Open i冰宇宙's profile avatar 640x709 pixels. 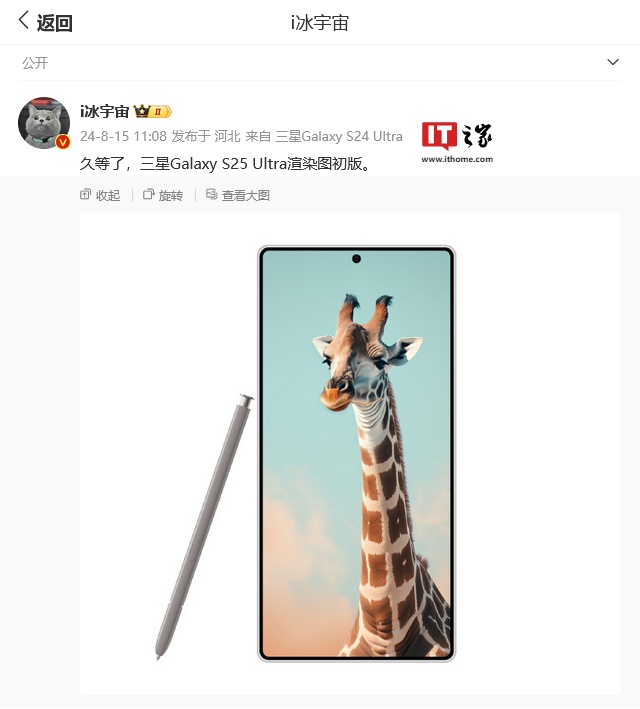[x=44, y=123]
